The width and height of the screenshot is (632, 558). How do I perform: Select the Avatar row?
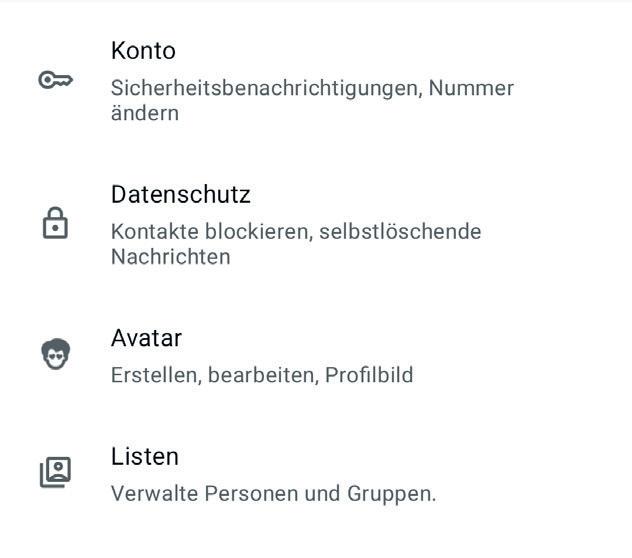coord(300,355)
